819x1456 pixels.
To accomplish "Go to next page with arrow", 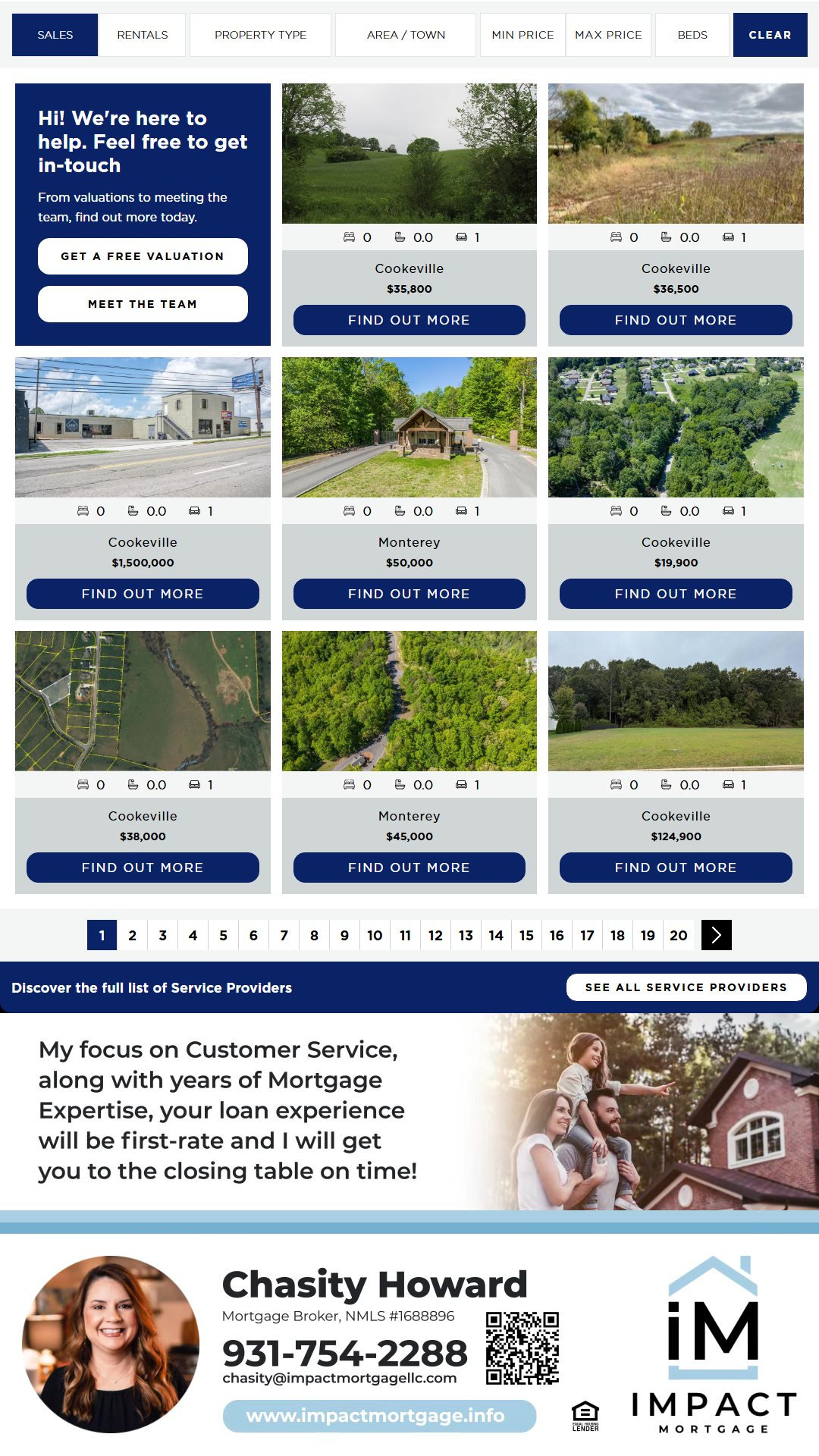I will [x=717, y=935].
